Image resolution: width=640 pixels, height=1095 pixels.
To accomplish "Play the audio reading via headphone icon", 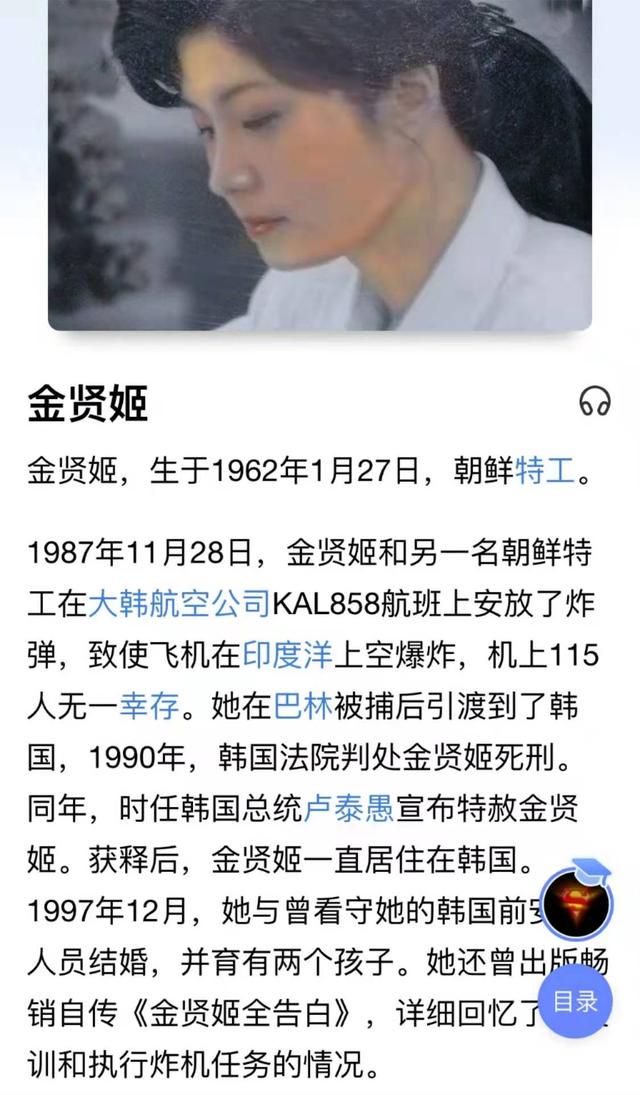I will [x=595, y=402].
